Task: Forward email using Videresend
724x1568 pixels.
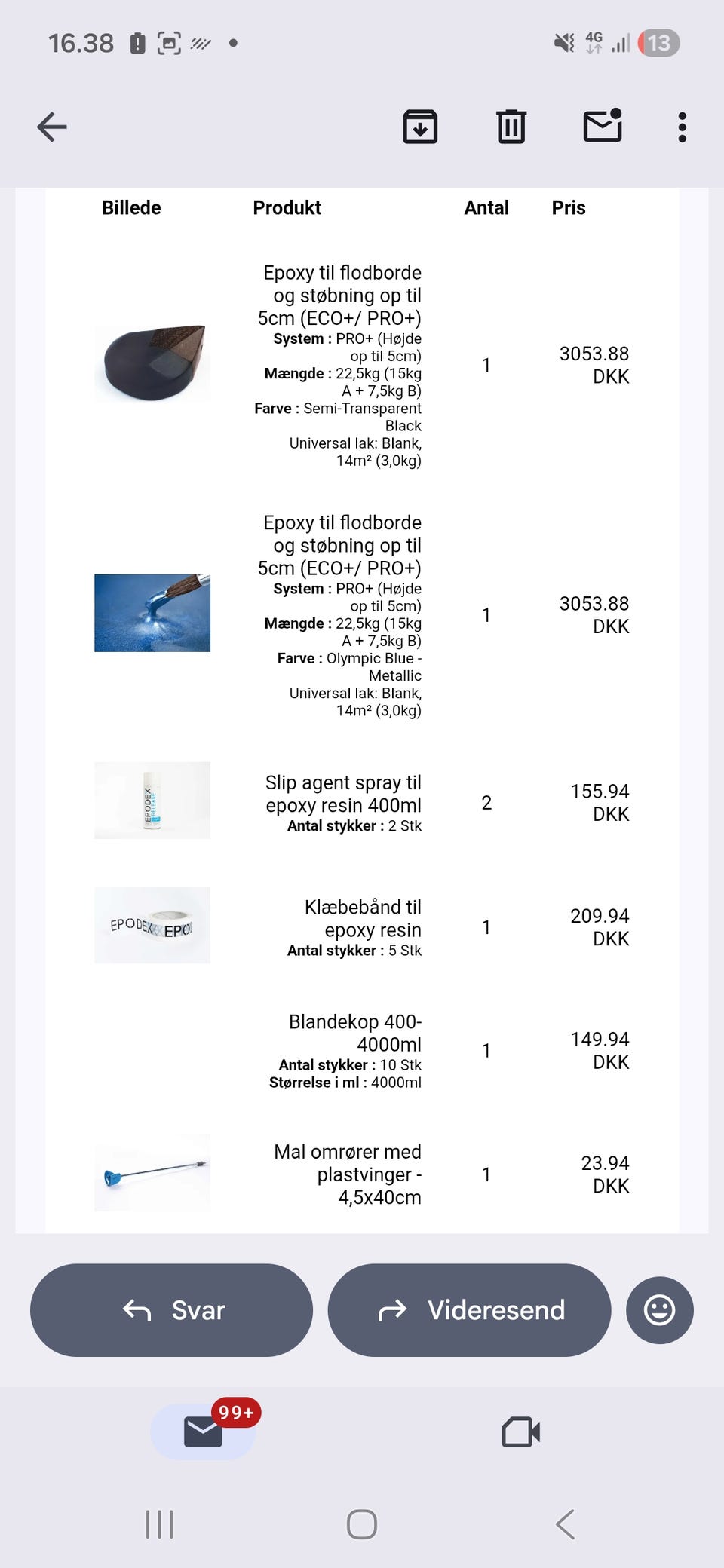Action: [469, 1310]
